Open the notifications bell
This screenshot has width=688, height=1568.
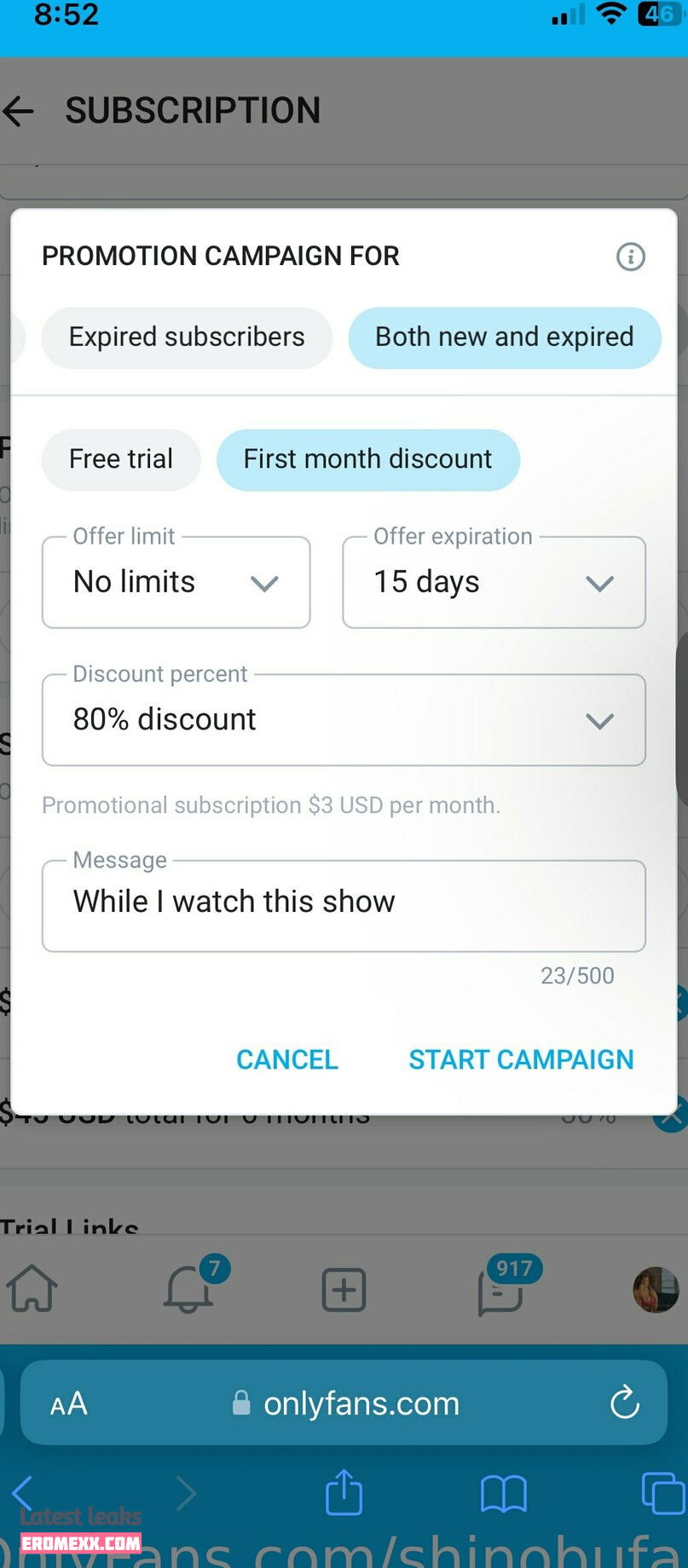(x=188, y=1288)
